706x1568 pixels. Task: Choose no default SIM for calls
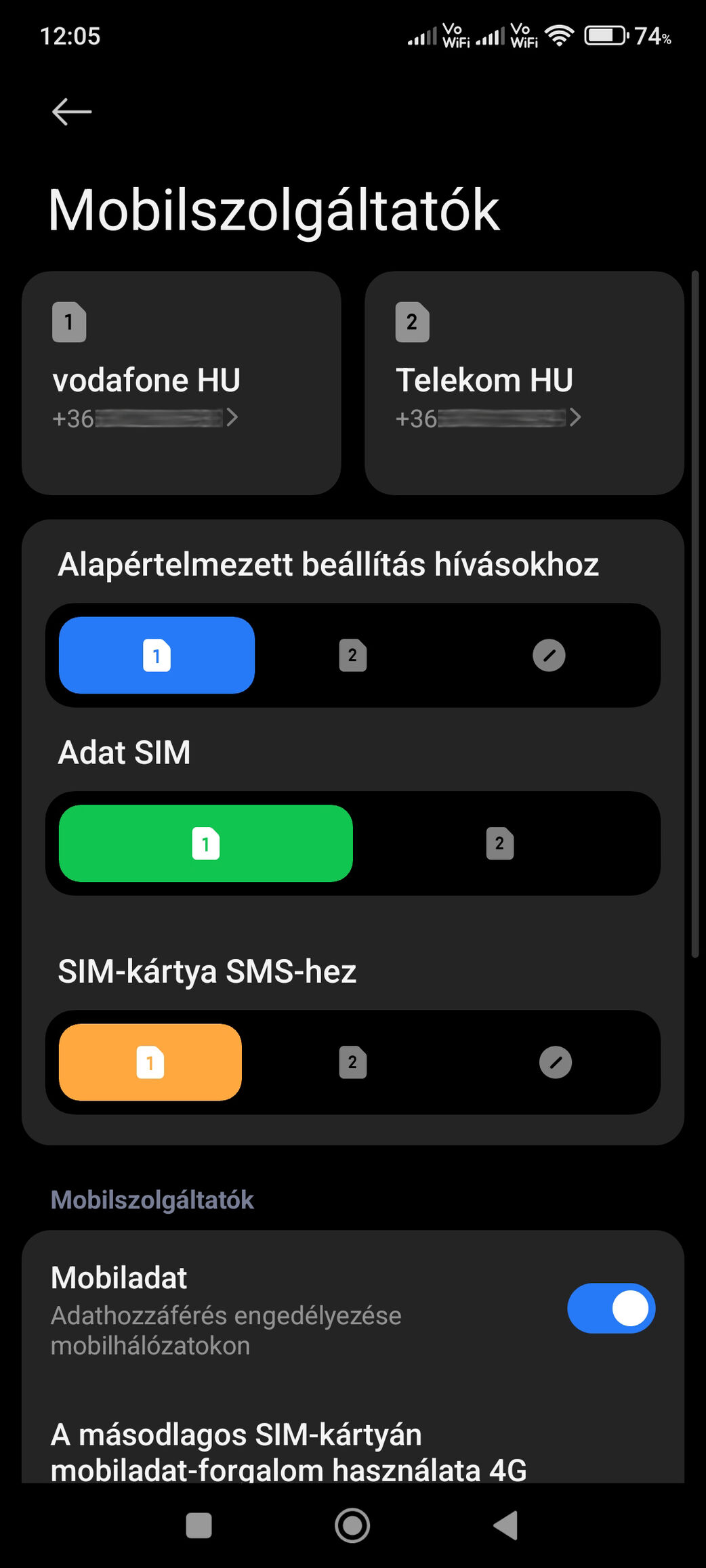coord(549,655)
